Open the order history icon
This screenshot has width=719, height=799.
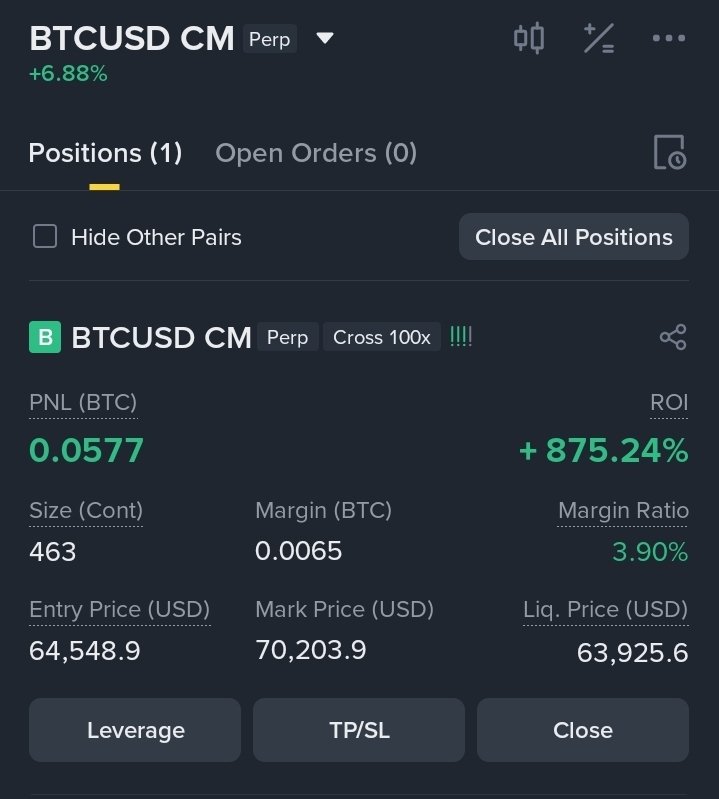pyautogui.click(x=670, y=152)
